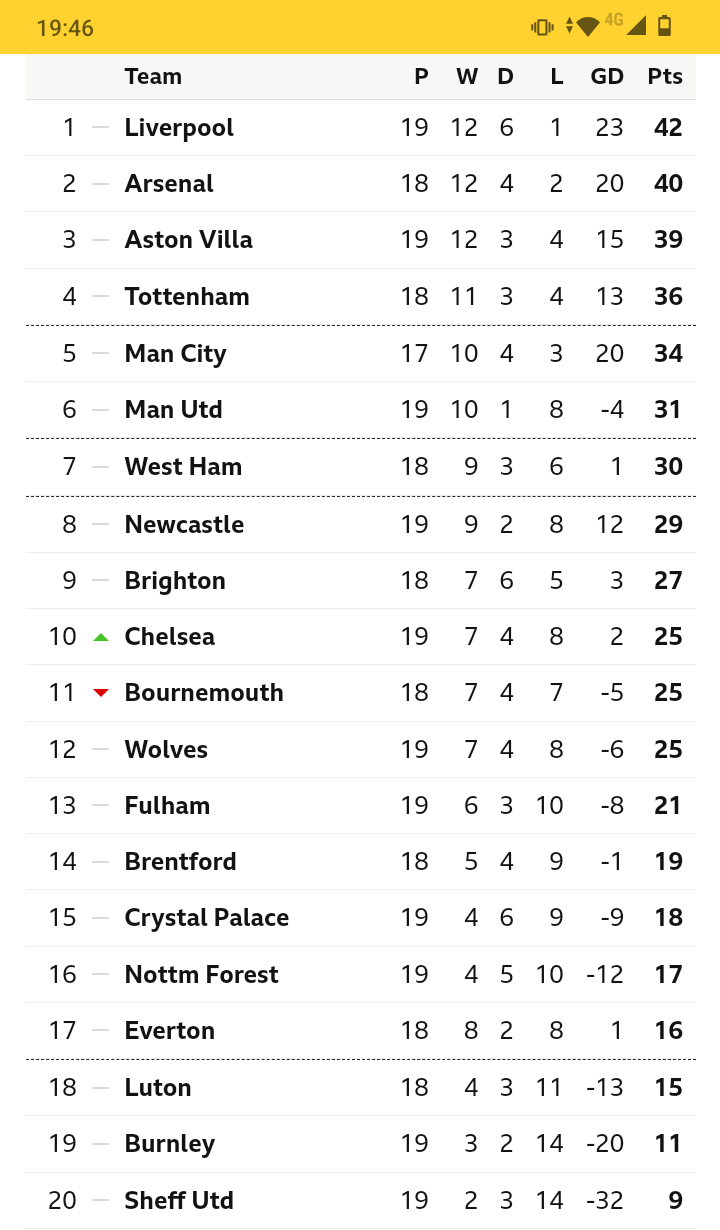The width and height of the screenshot is (720, 1230).
Task: Open the Arsenal team link
Action: (x=169, y=184)
